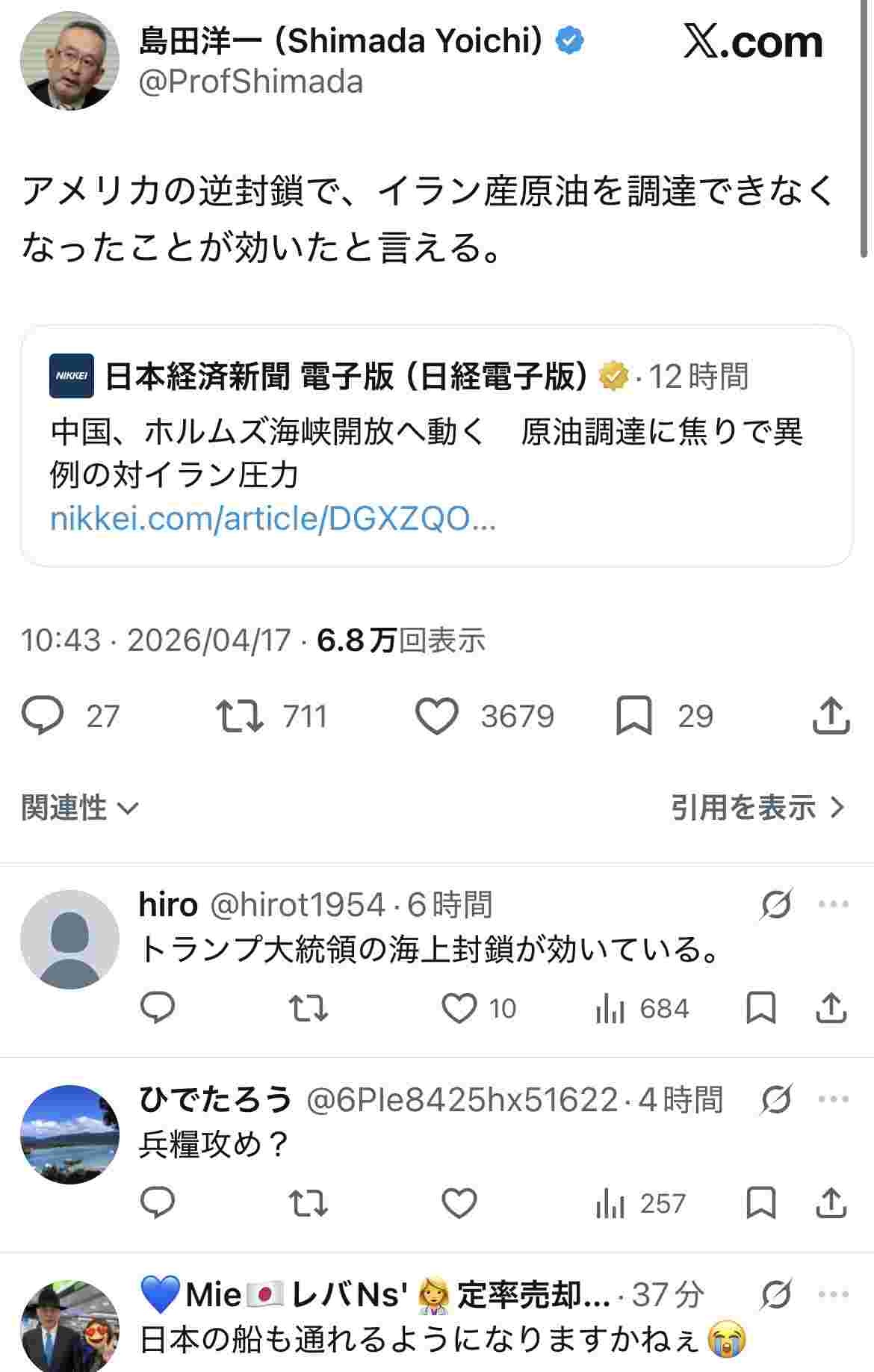Repost ひでたろう's comment
The width and height of the screenshot is (874, 1372).
coord(308,1203)
